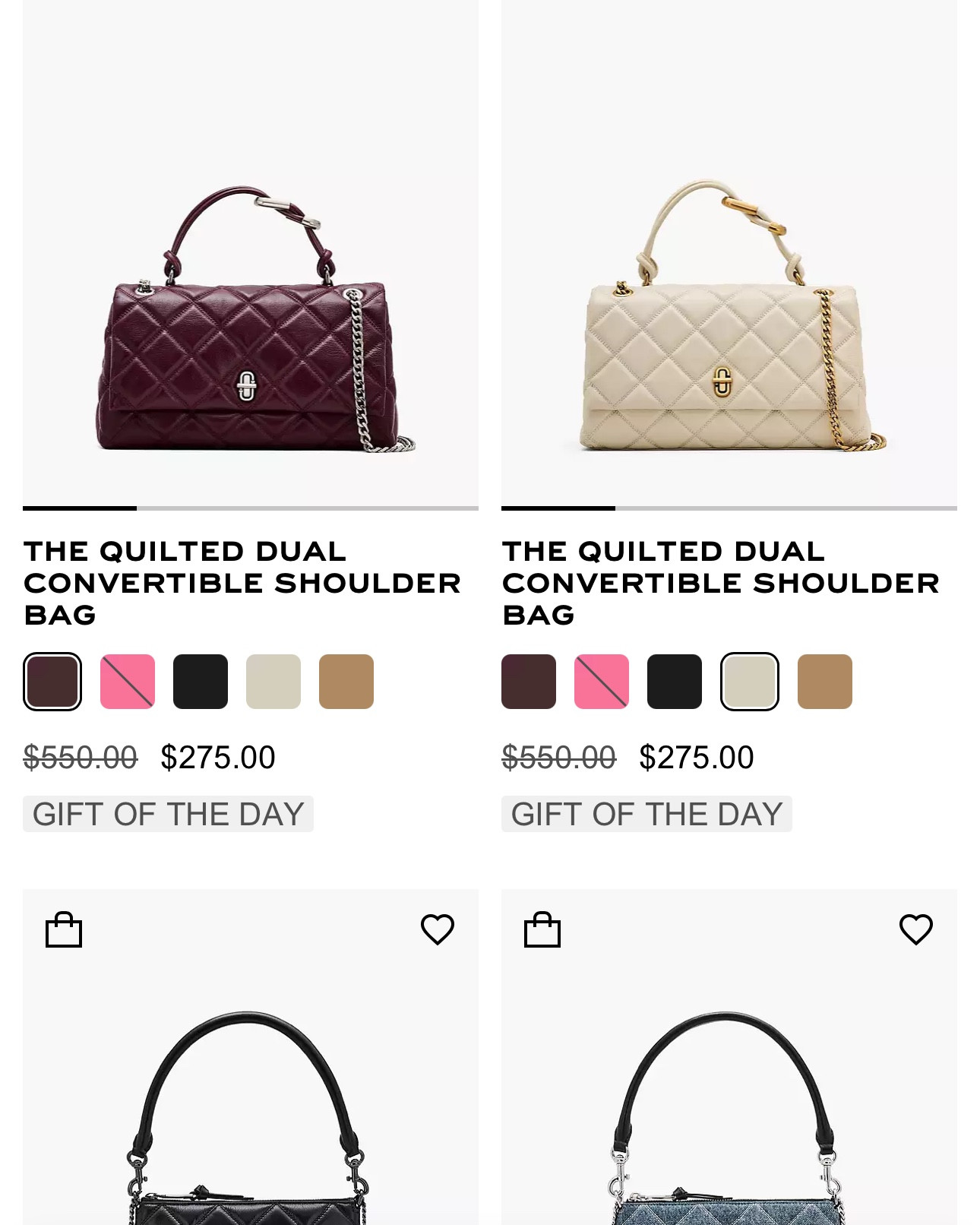Select the pink striped swatch on the cream bag
Viewport: 980px width, 1225px height.
point(602,680)
